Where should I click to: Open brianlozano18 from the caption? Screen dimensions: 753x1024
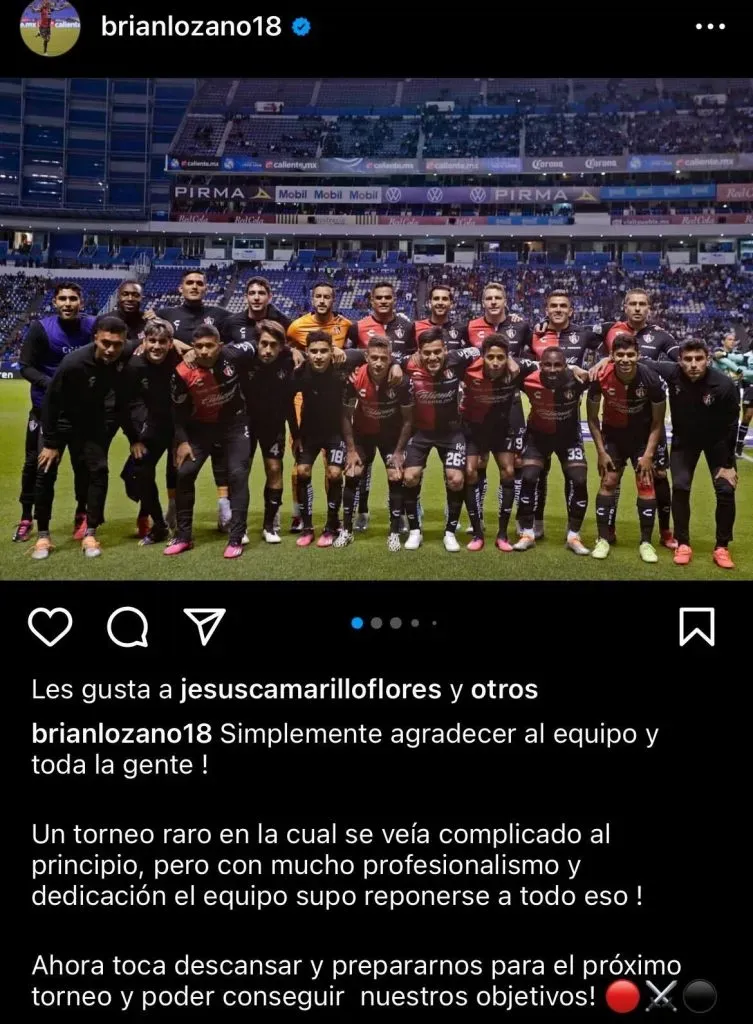pos(121,733)
